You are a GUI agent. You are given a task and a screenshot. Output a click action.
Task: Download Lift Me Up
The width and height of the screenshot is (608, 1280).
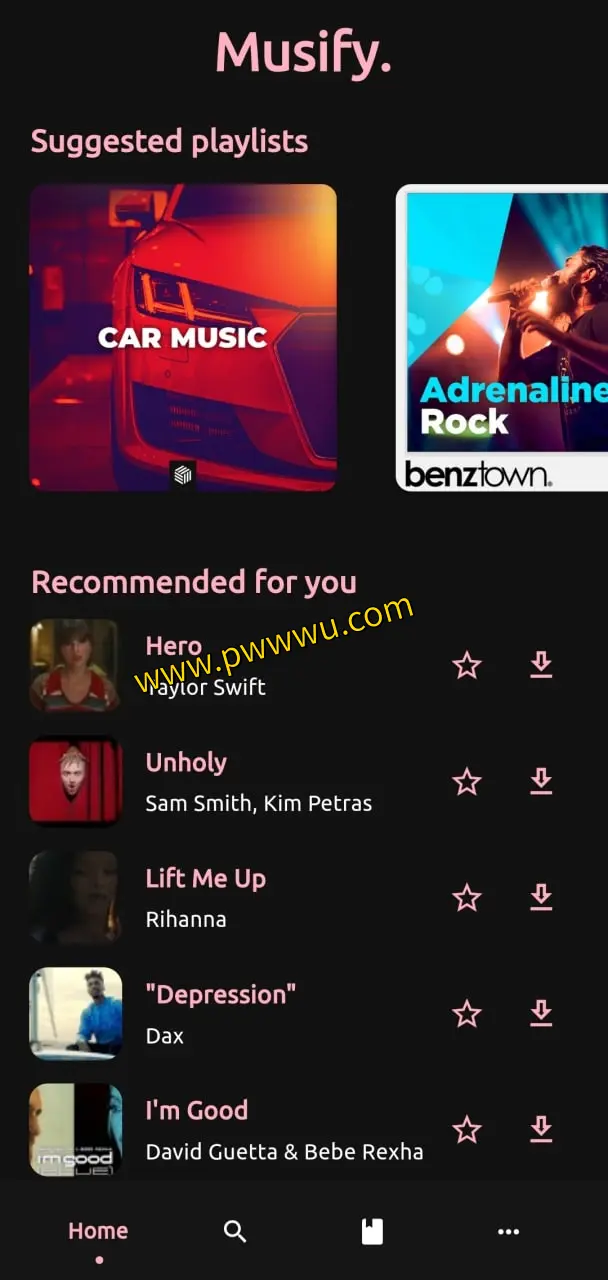(541, 897)
